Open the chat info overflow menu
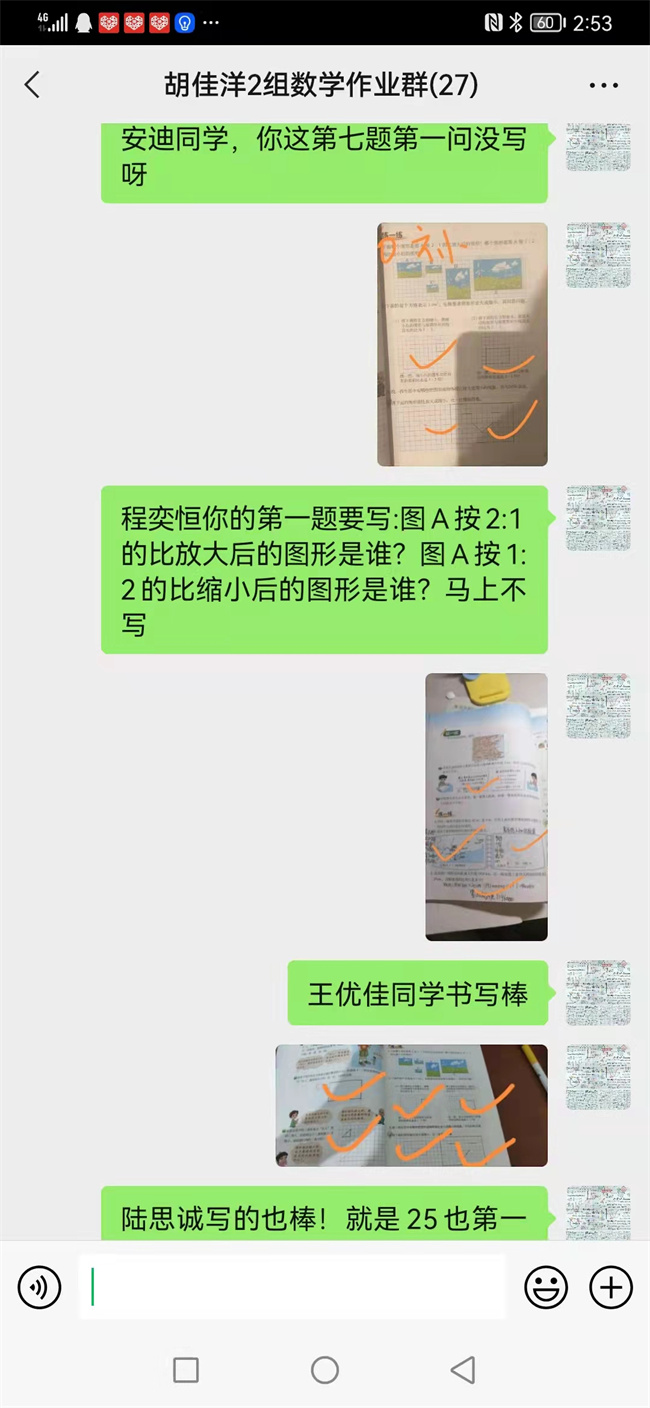650x1408 pixels. (604, 86)
